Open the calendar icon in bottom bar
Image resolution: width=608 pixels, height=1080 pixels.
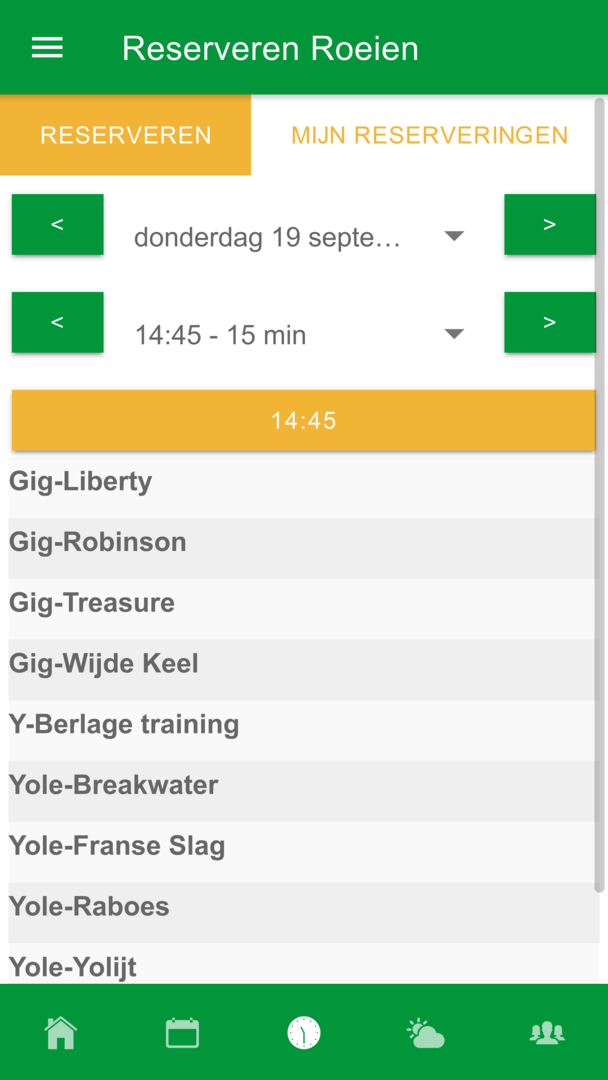tap(182, 1032)
